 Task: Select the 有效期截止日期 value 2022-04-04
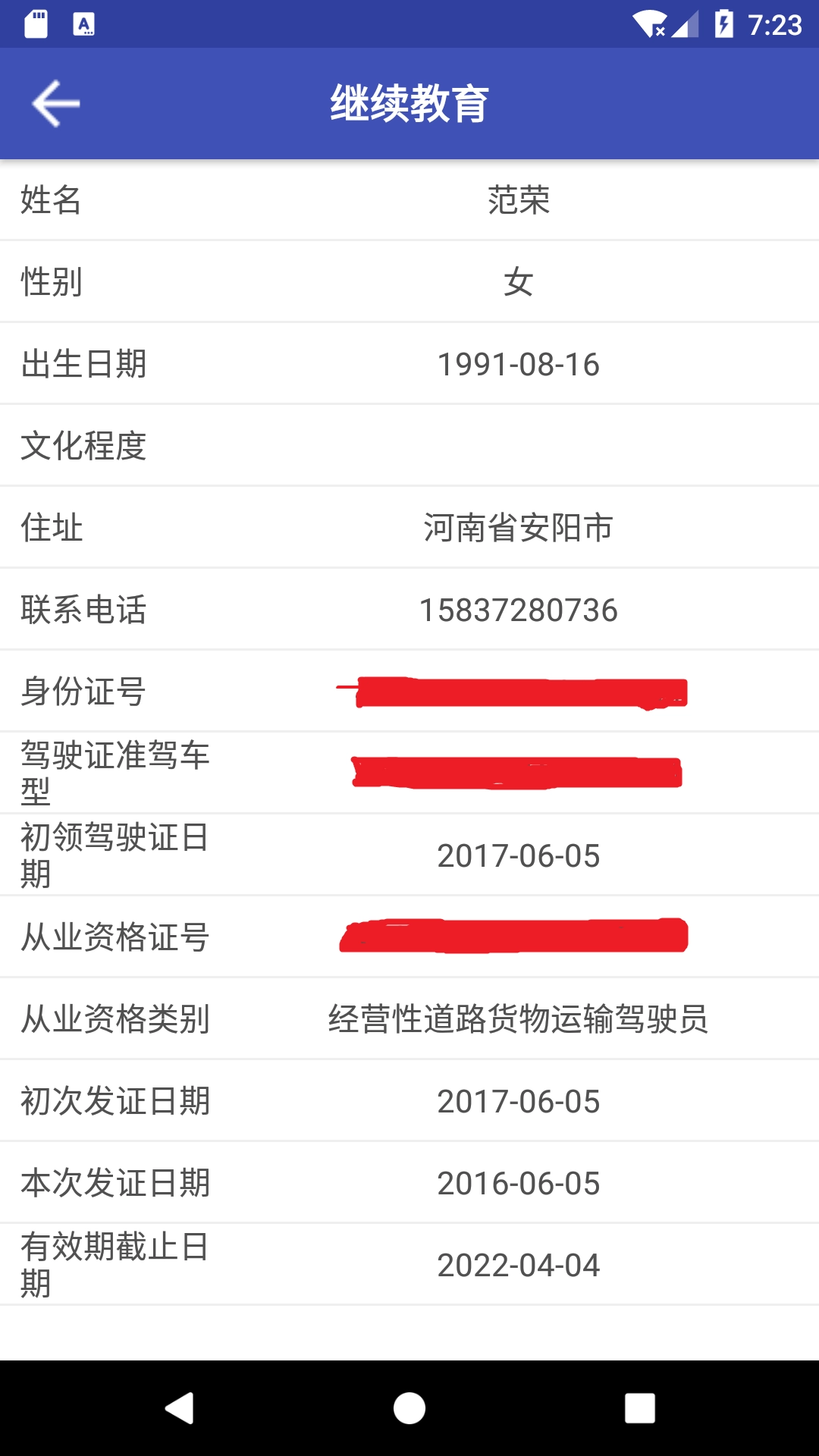[519, 1263]
